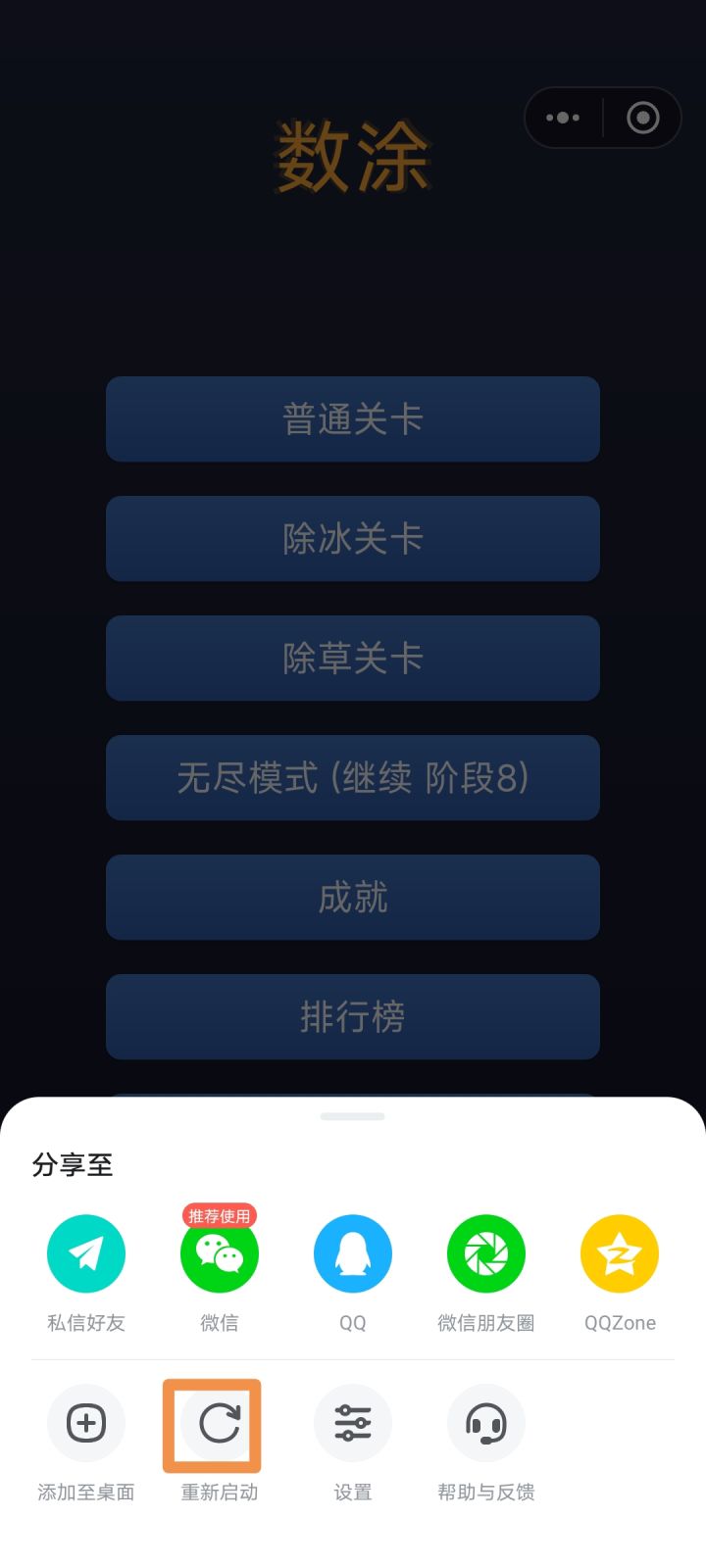Tap the 分享至 header label
This screenshot has height=1568, width=706.
click(74, 1165)
